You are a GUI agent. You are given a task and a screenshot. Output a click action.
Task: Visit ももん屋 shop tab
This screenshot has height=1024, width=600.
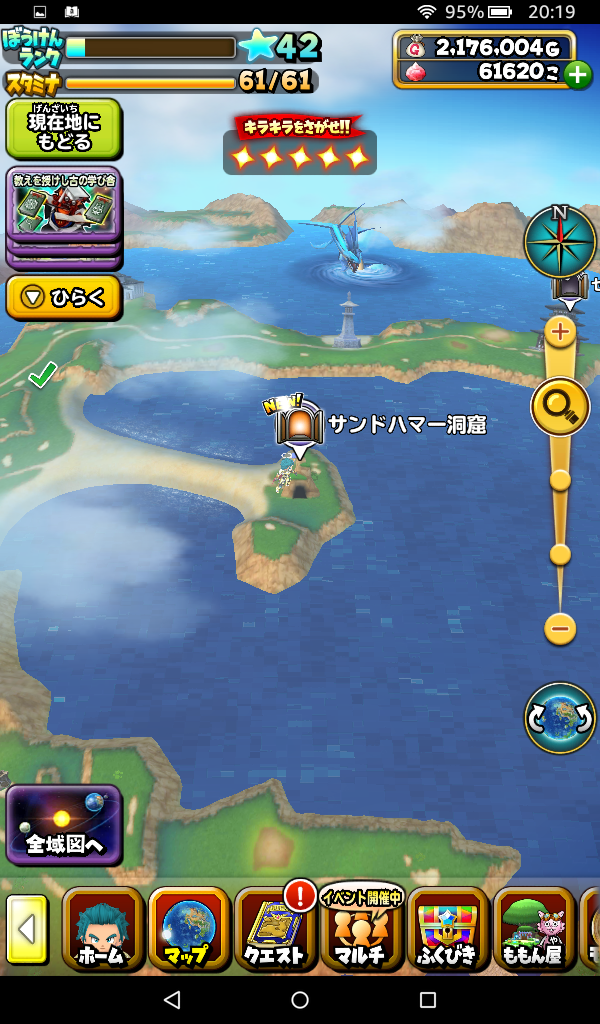[x=533, y=930]
